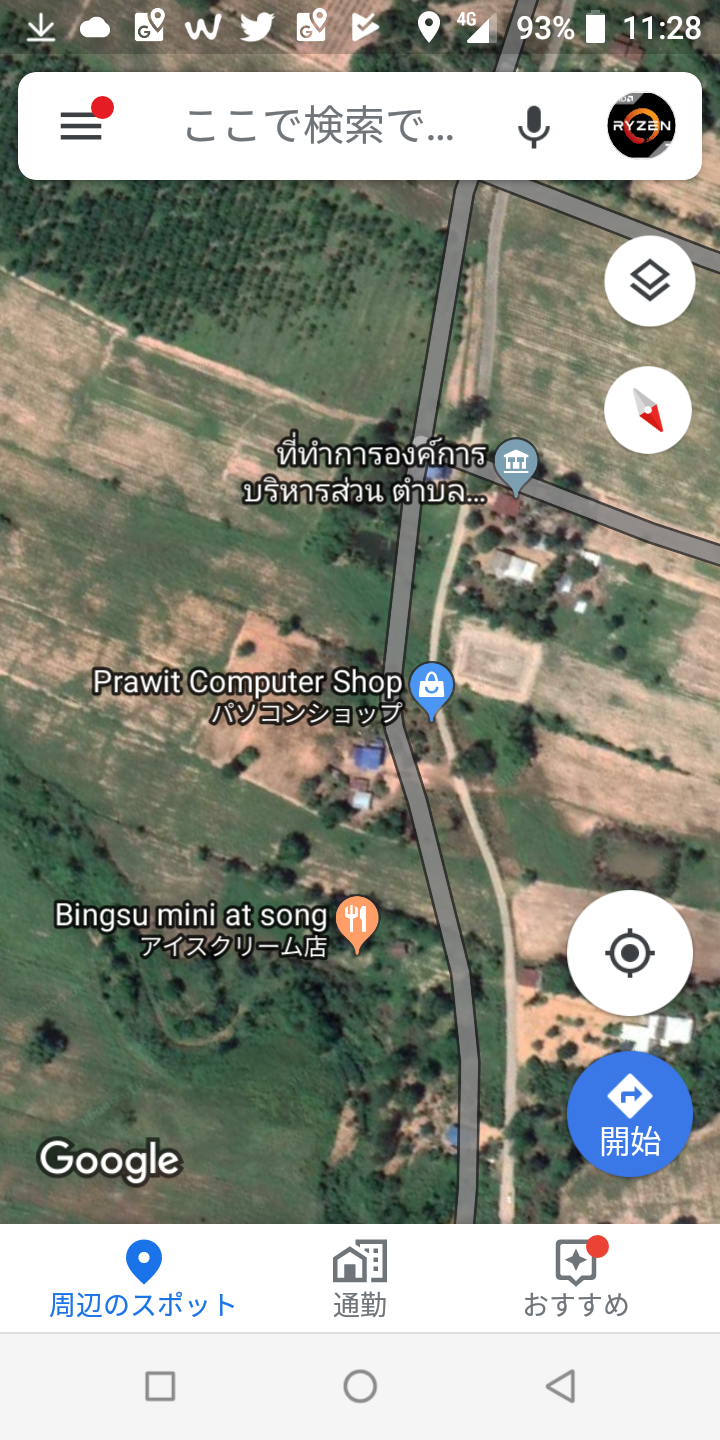Viewport: 720px width, 1440px height.
Task: Start voice search with the microphone
Action: coord(533,127)
